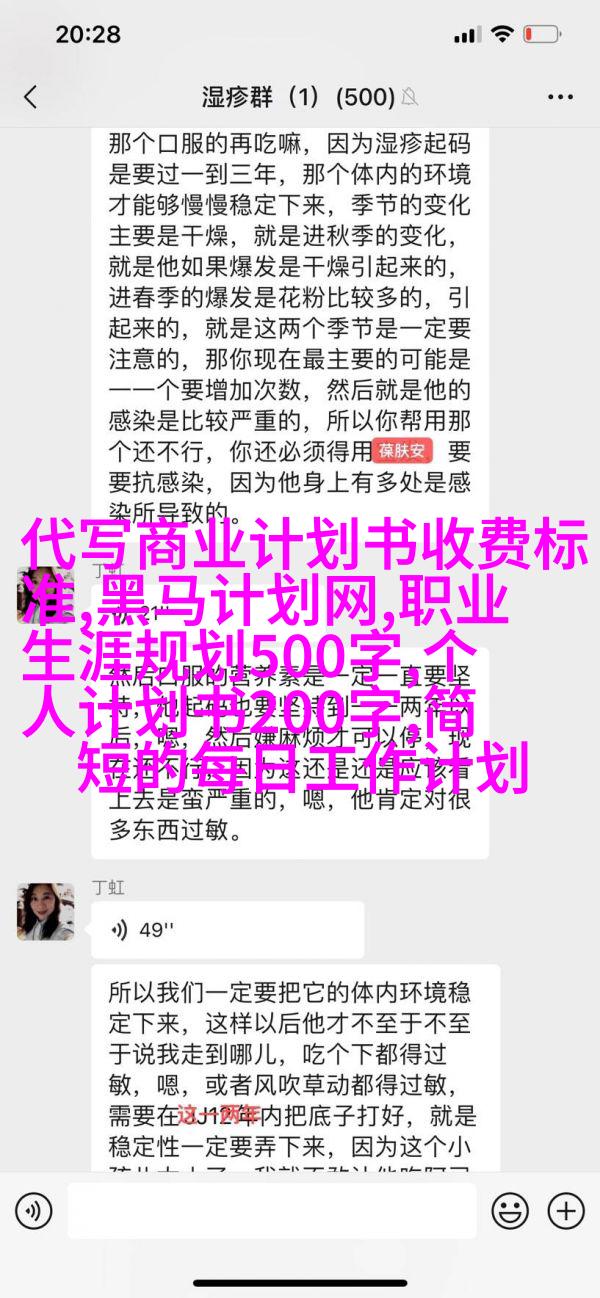The image size is (600, 1298).
Task: Open 丁虹's avatar beside the voice message
Action: [x=45, y=912]
